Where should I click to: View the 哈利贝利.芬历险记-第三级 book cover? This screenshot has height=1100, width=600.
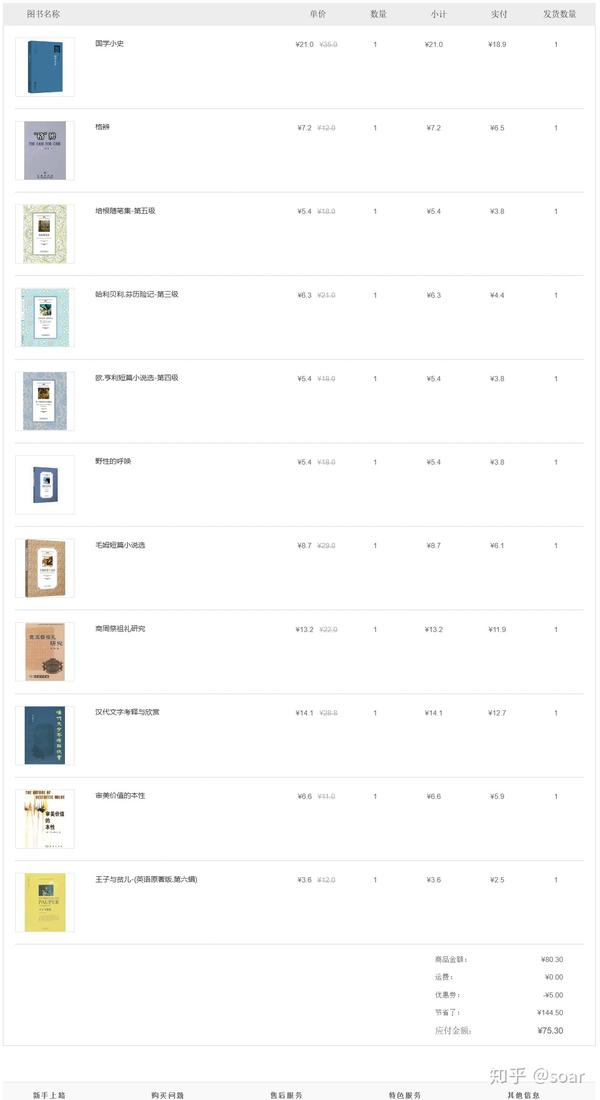click(45, 318)
